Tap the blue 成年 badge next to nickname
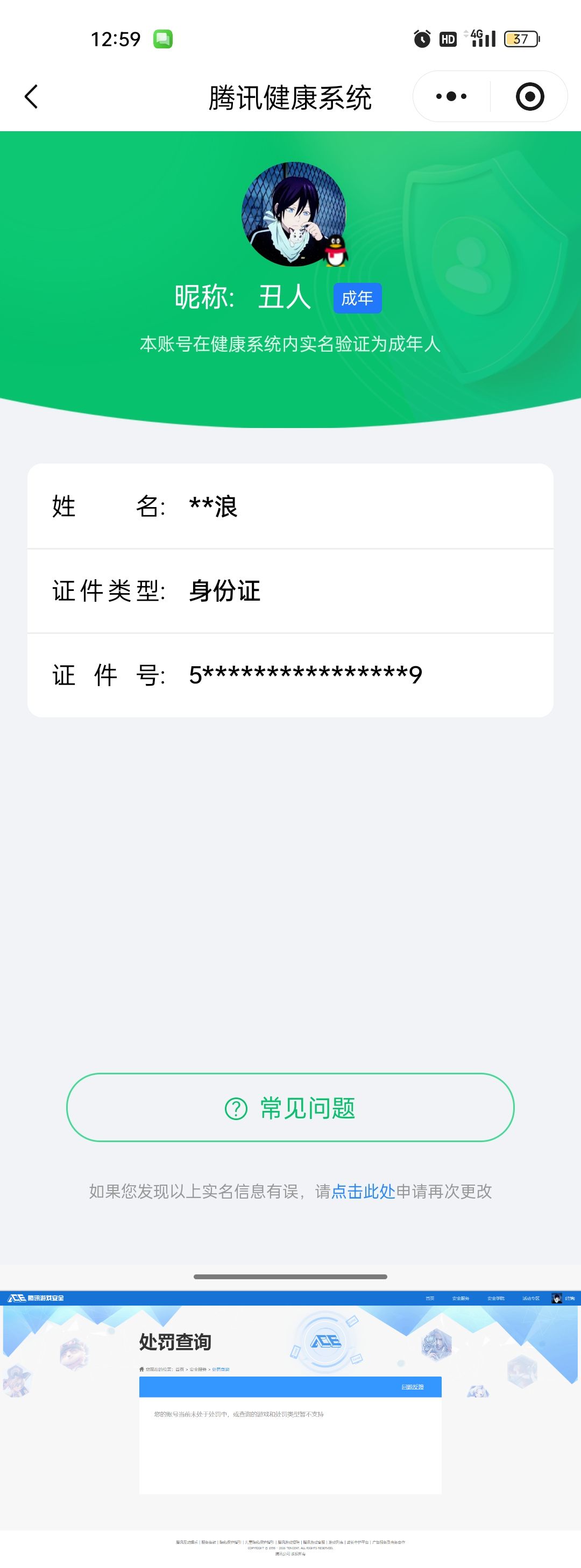Screen dimensions: 581x1568 point(358,298)
